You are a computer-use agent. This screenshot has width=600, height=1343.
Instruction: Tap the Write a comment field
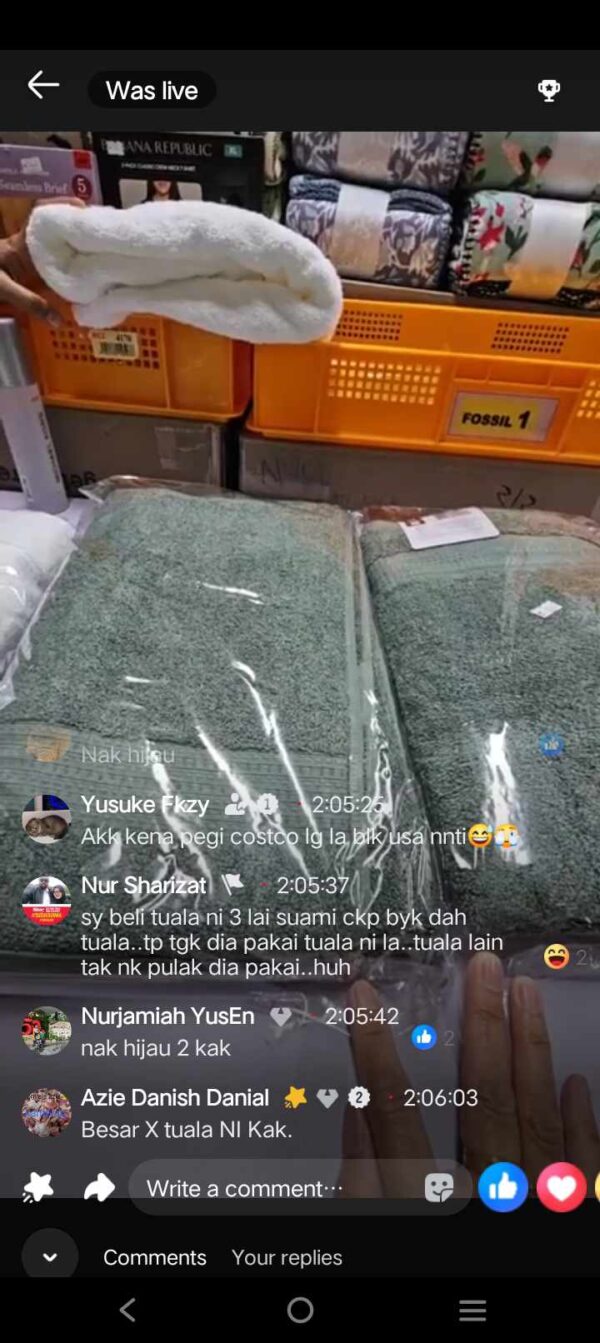pos(270,1188)
